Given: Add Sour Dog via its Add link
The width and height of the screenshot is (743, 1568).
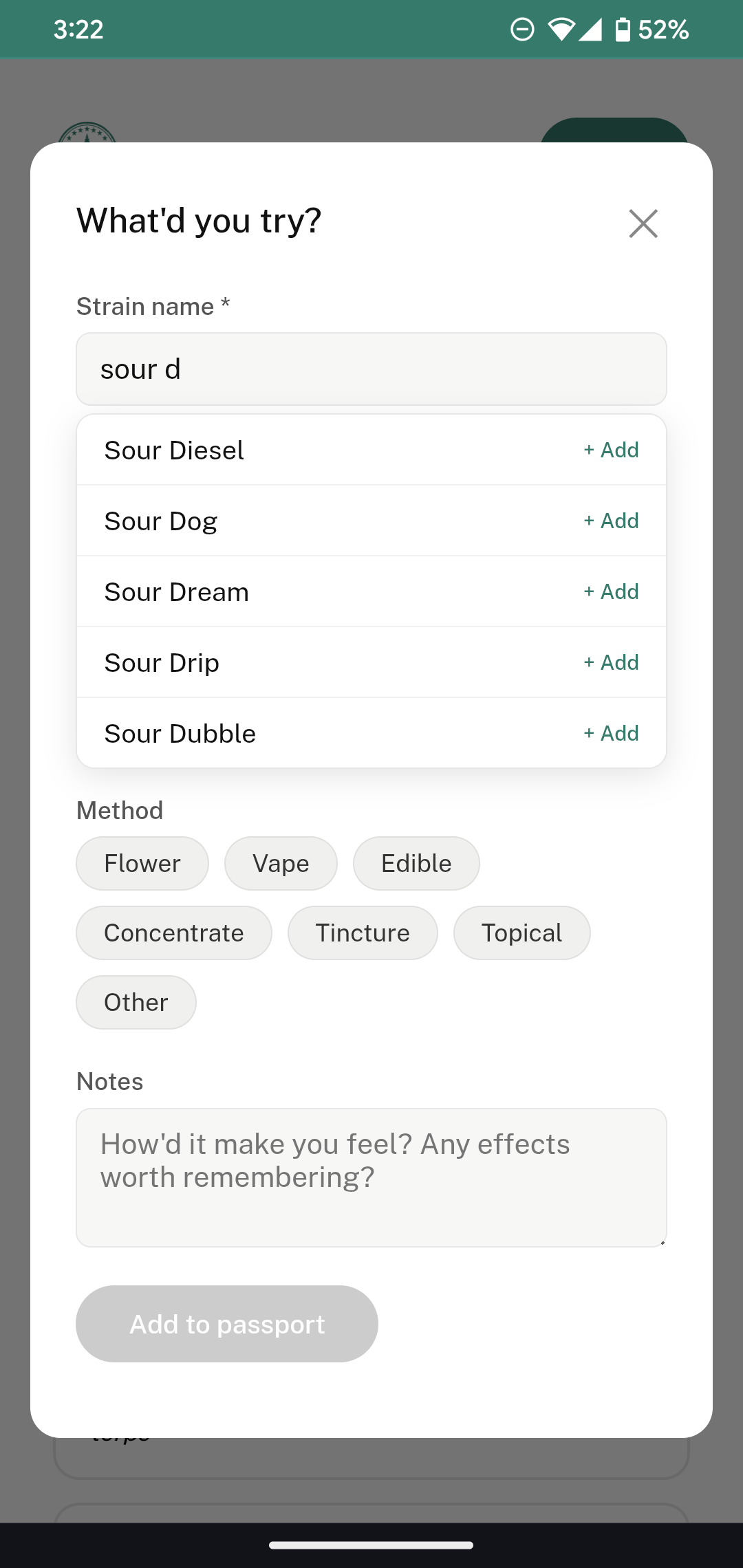Looking at the screenshot, I should coord(611,521).
